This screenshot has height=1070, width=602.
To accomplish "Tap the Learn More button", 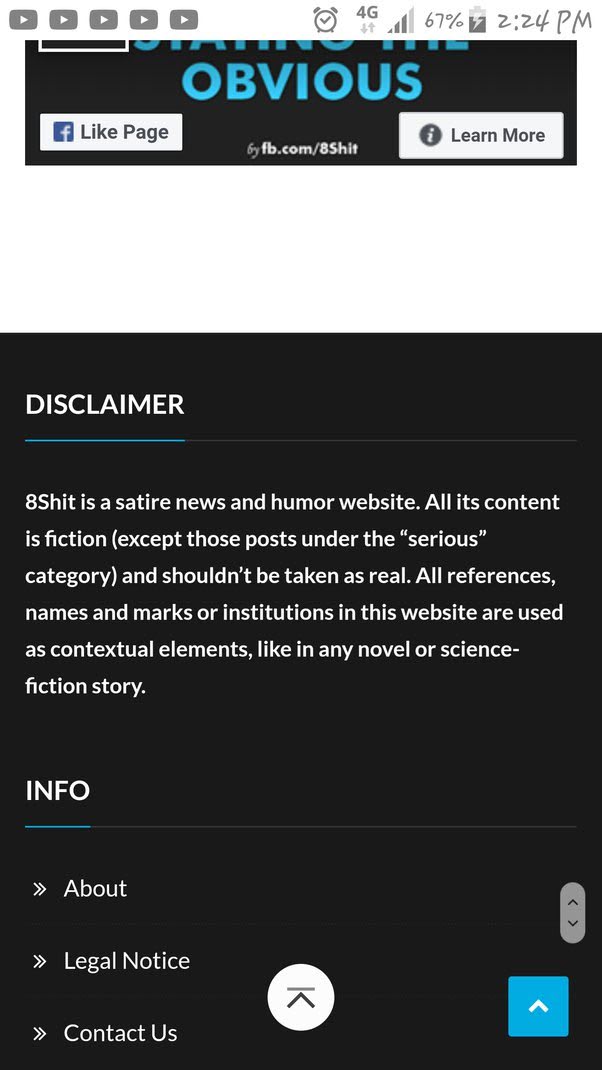I will (x=481, y=135).
